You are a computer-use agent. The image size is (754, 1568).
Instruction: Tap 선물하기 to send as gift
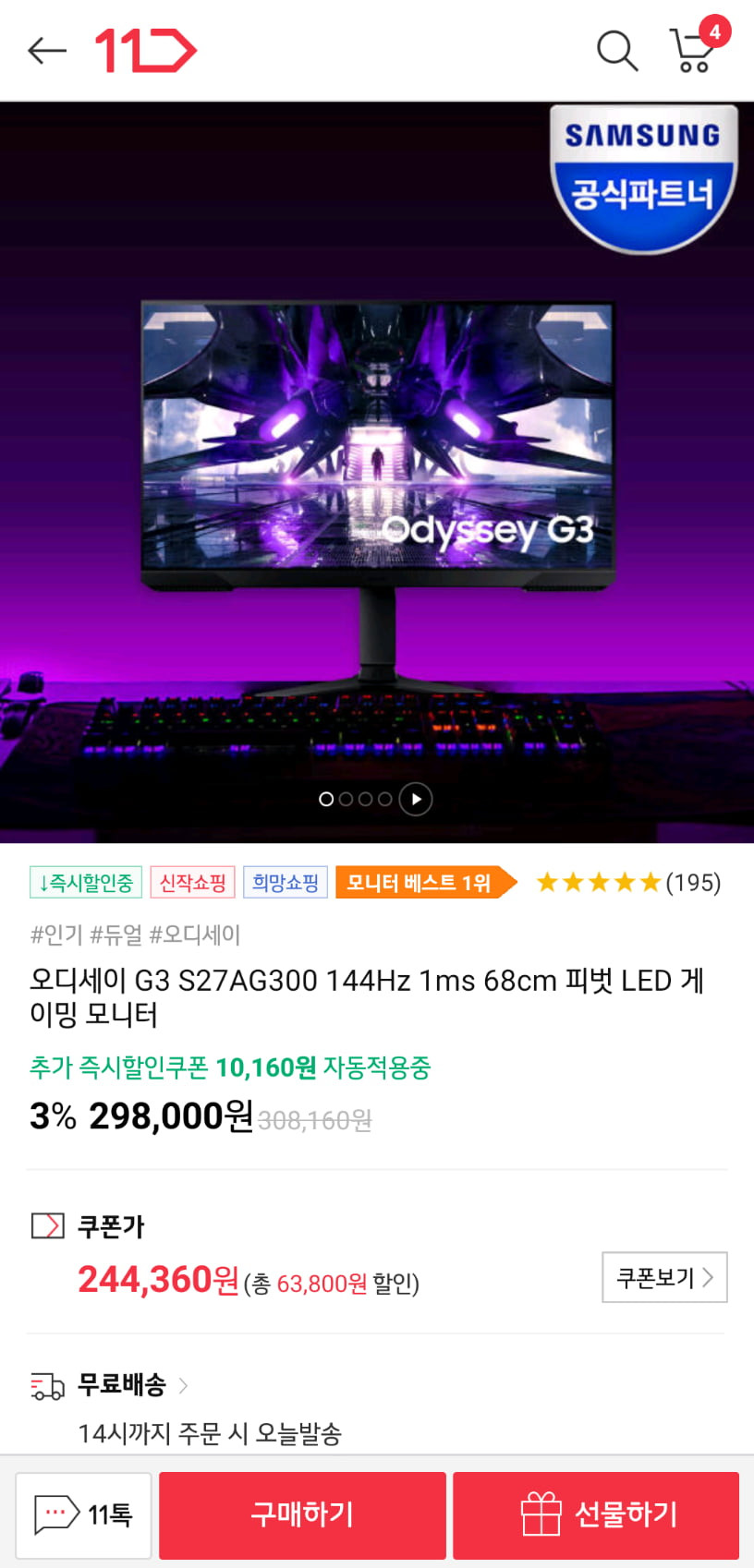(x=596, y=1515)
